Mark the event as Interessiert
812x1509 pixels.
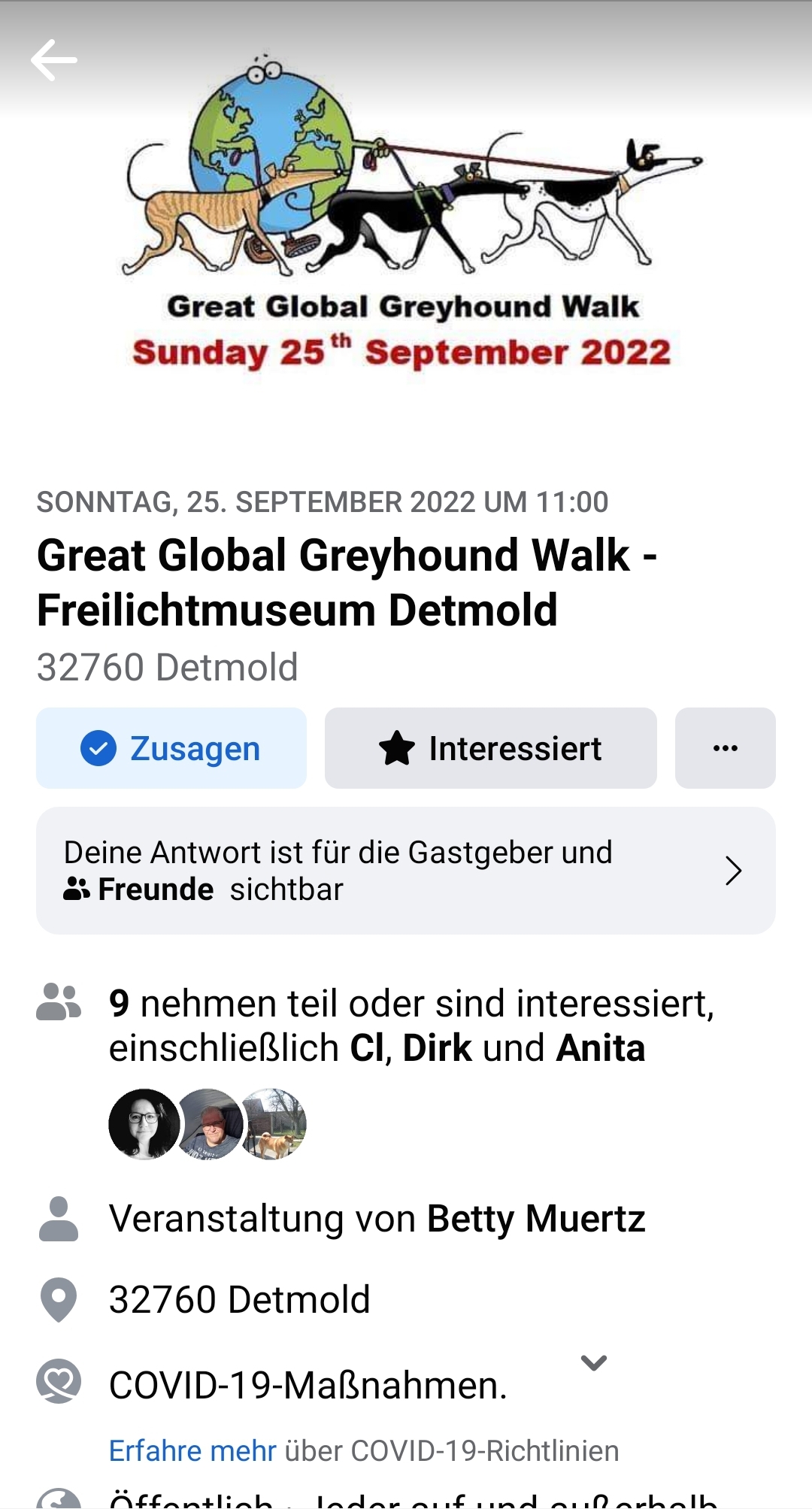coord(490,748)
